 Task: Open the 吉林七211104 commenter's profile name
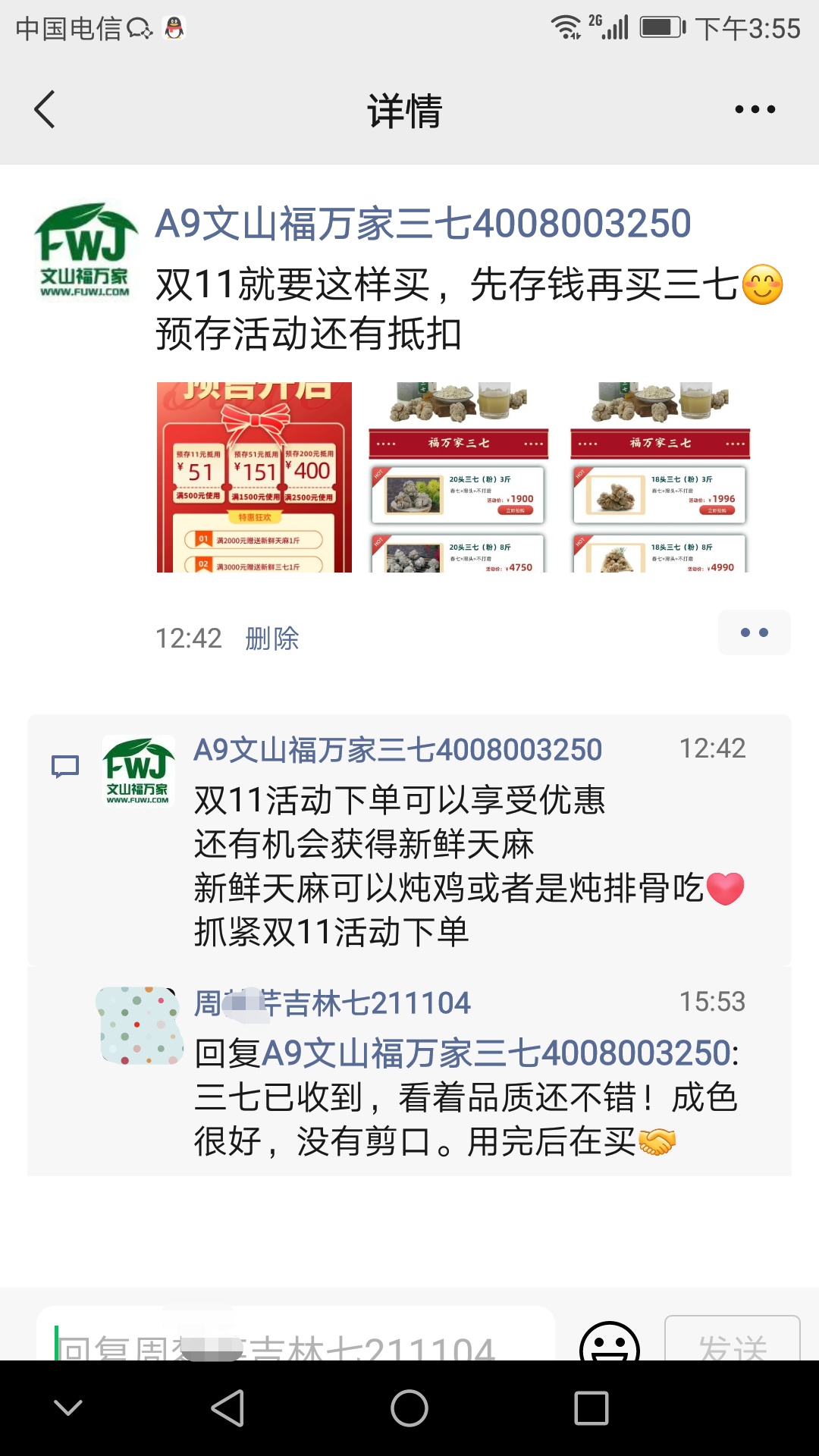coord(332,1003)
